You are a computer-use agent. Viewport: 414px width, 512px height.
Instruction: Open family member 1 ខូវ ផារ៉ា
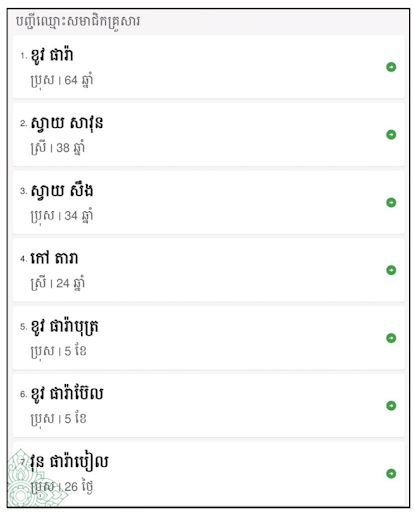(x=209, y=67)
